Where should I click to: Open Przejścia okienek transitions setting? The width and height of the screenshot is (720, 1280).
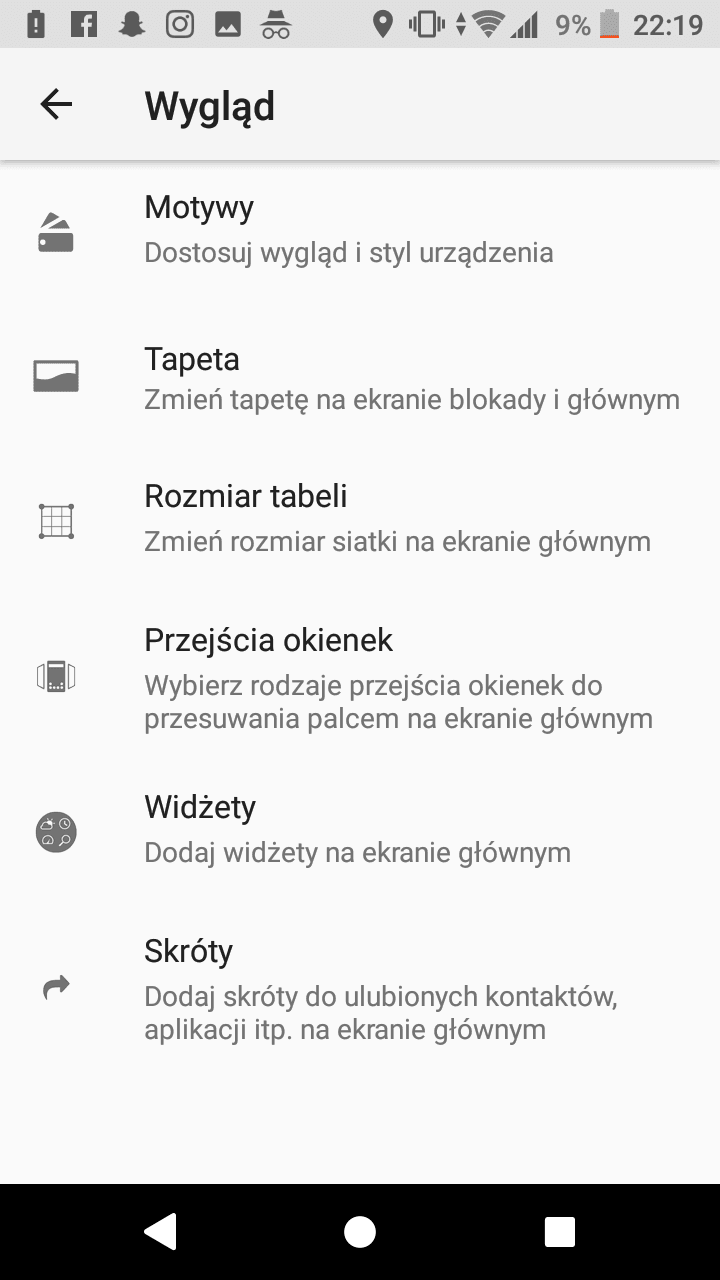tap(360, 678)
